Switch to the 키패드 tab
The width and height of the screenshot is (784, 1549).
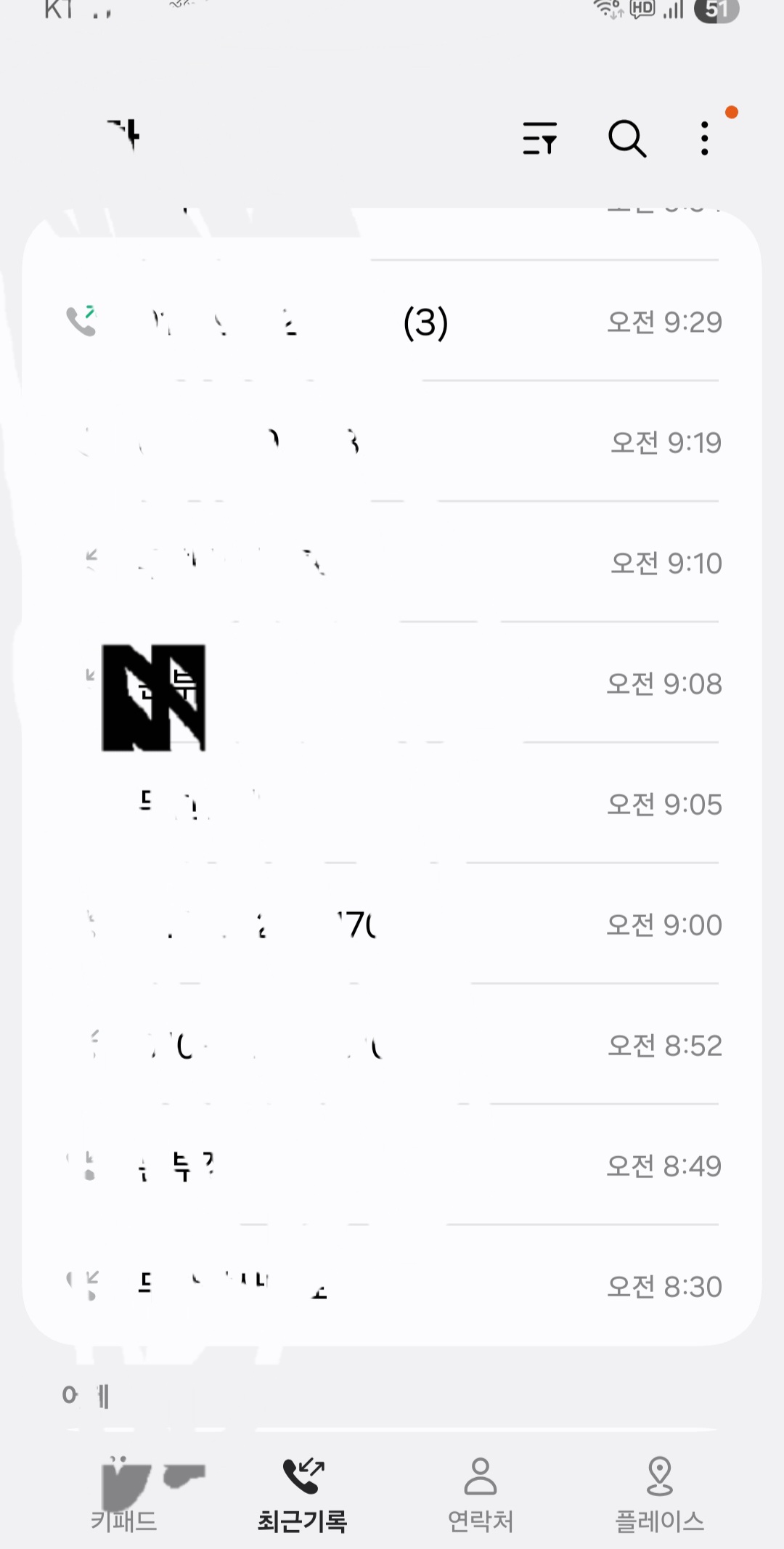(x=123, y=1495)
